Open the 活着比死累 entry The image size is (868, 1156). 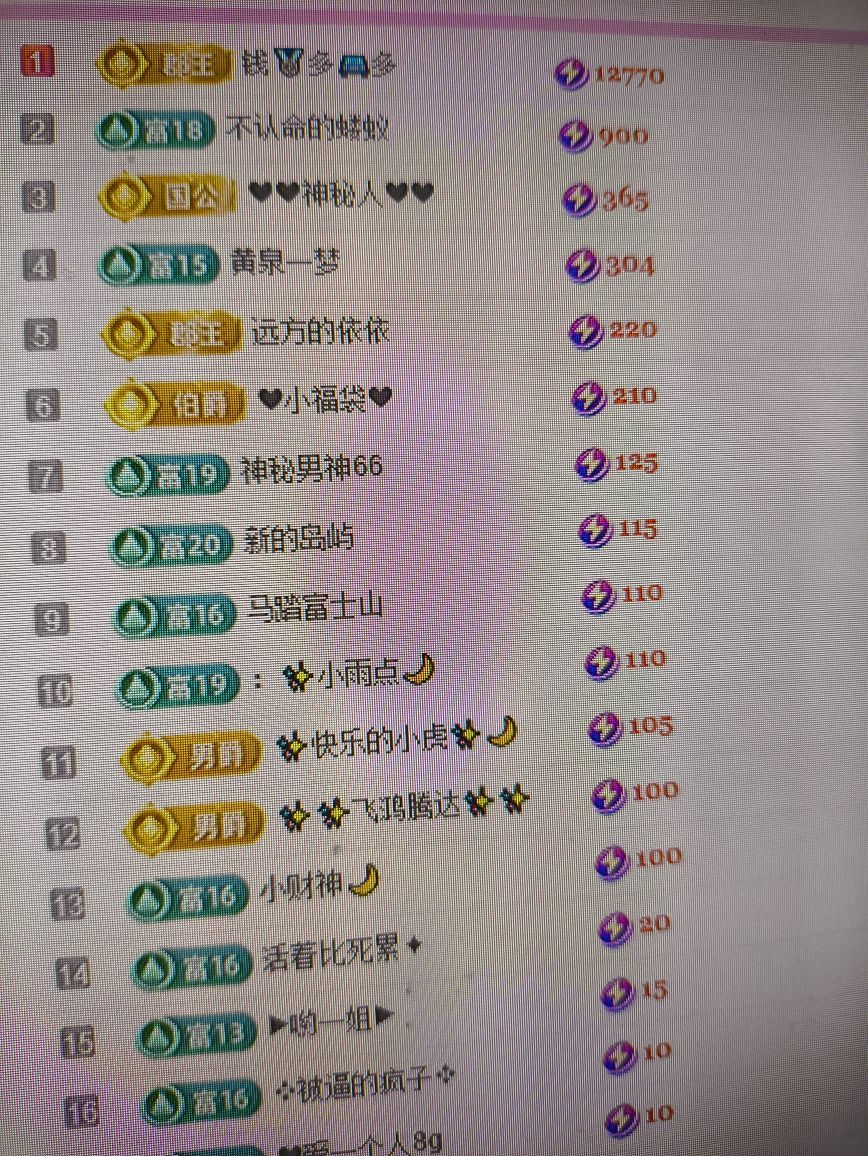click(x=340, y=951)
